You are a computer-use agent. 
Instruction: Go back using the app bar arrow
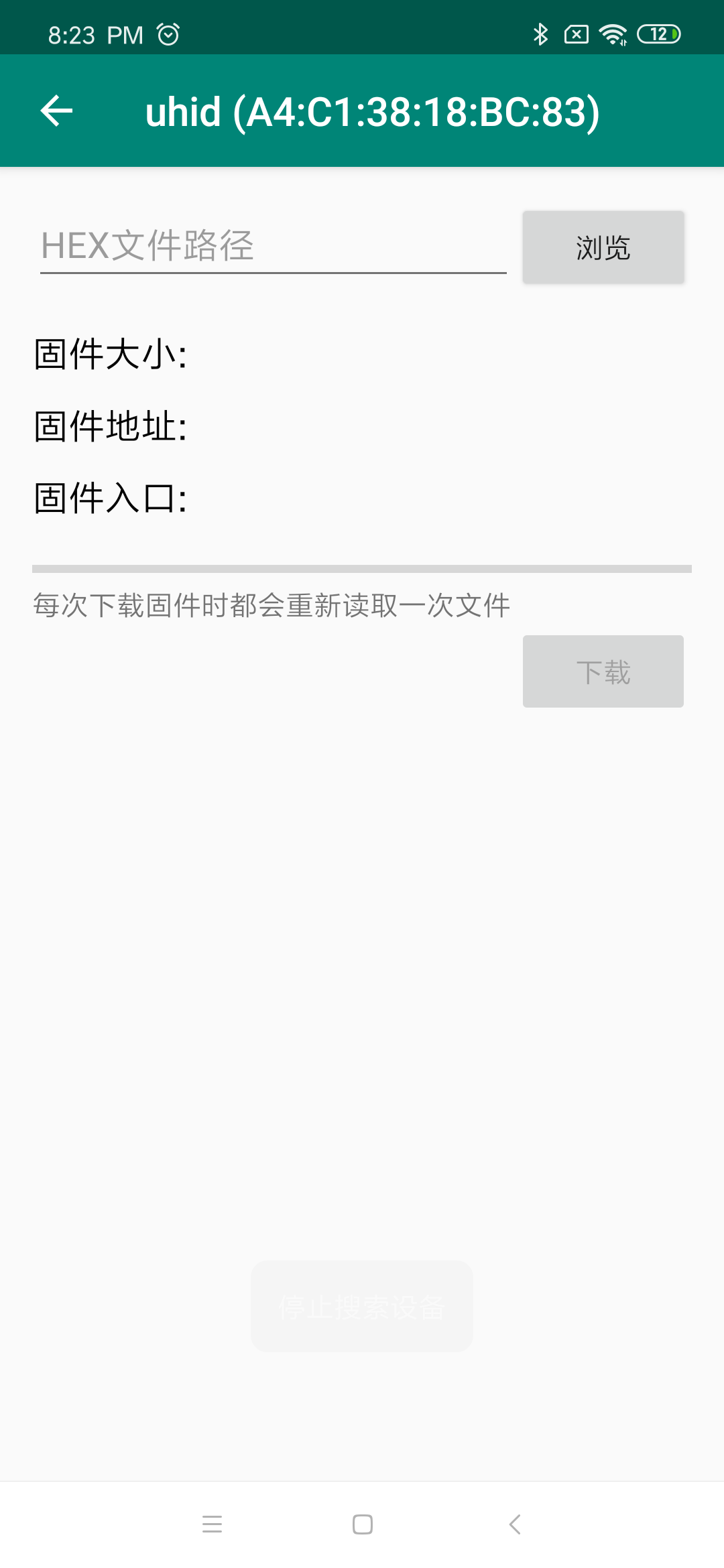tap(56, 111)
